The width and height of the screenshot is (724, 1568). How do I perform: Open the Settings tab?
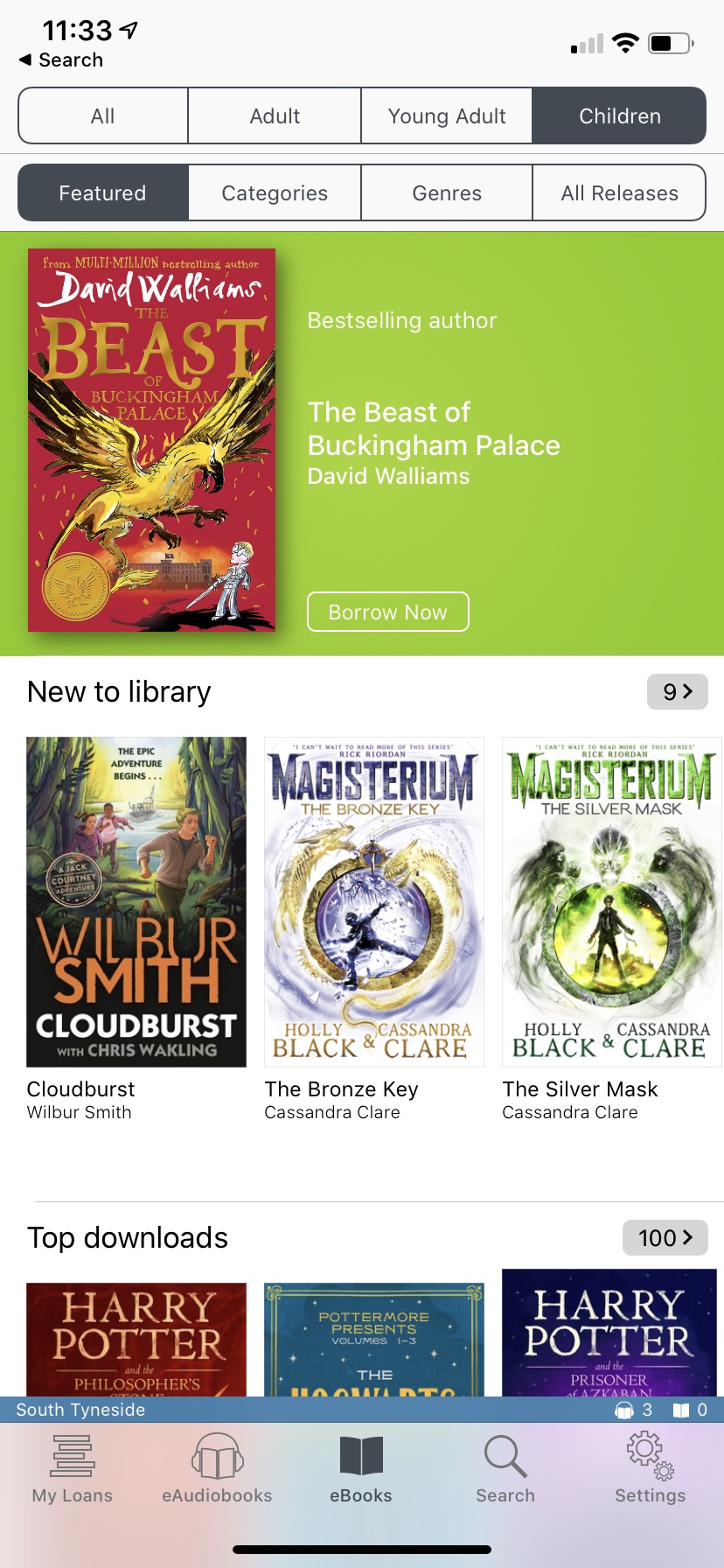(x=650, y=1469)
